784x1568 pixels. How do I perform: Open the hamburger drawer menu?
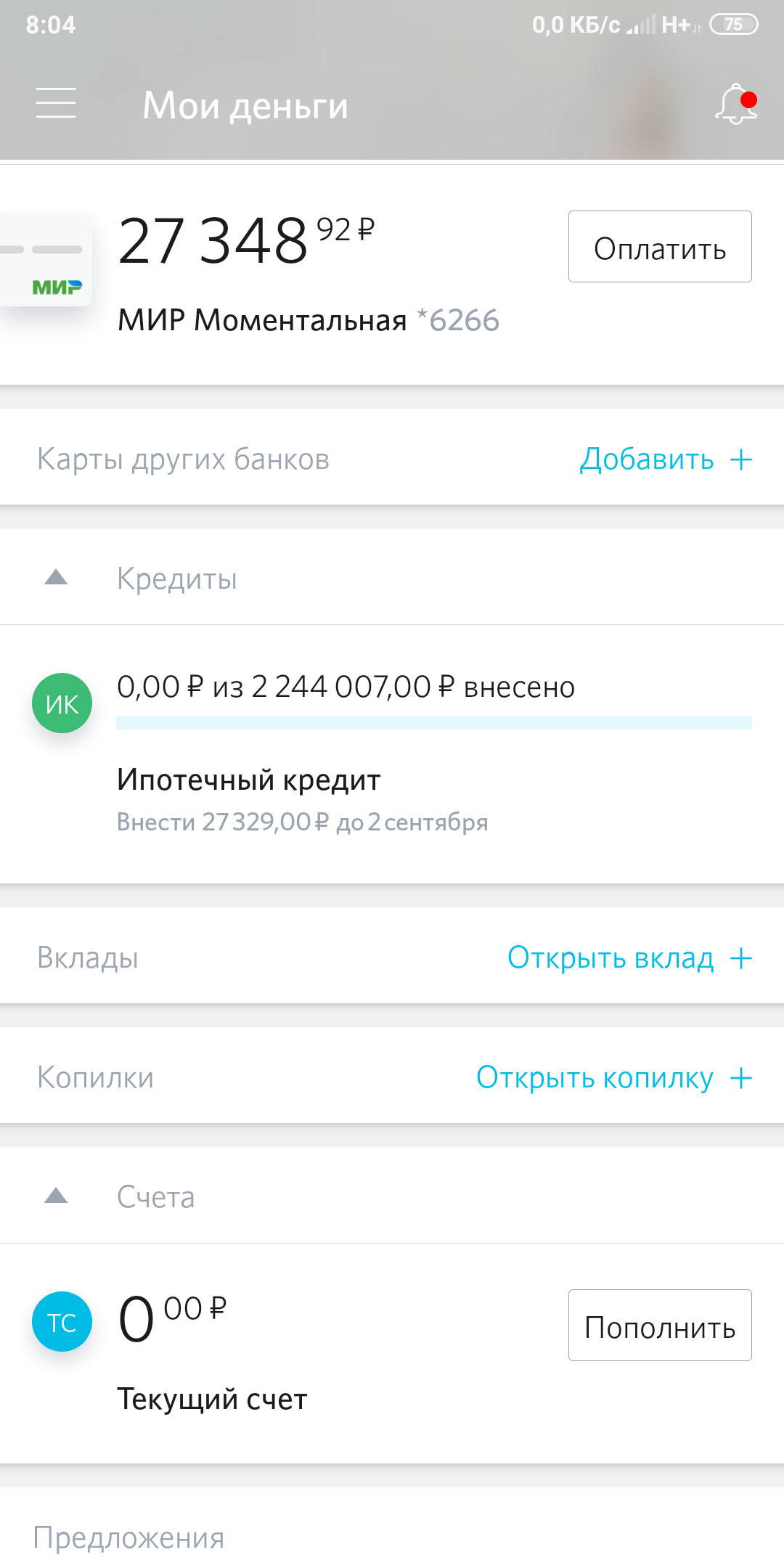pyautogui.click(x=56, y=103)
